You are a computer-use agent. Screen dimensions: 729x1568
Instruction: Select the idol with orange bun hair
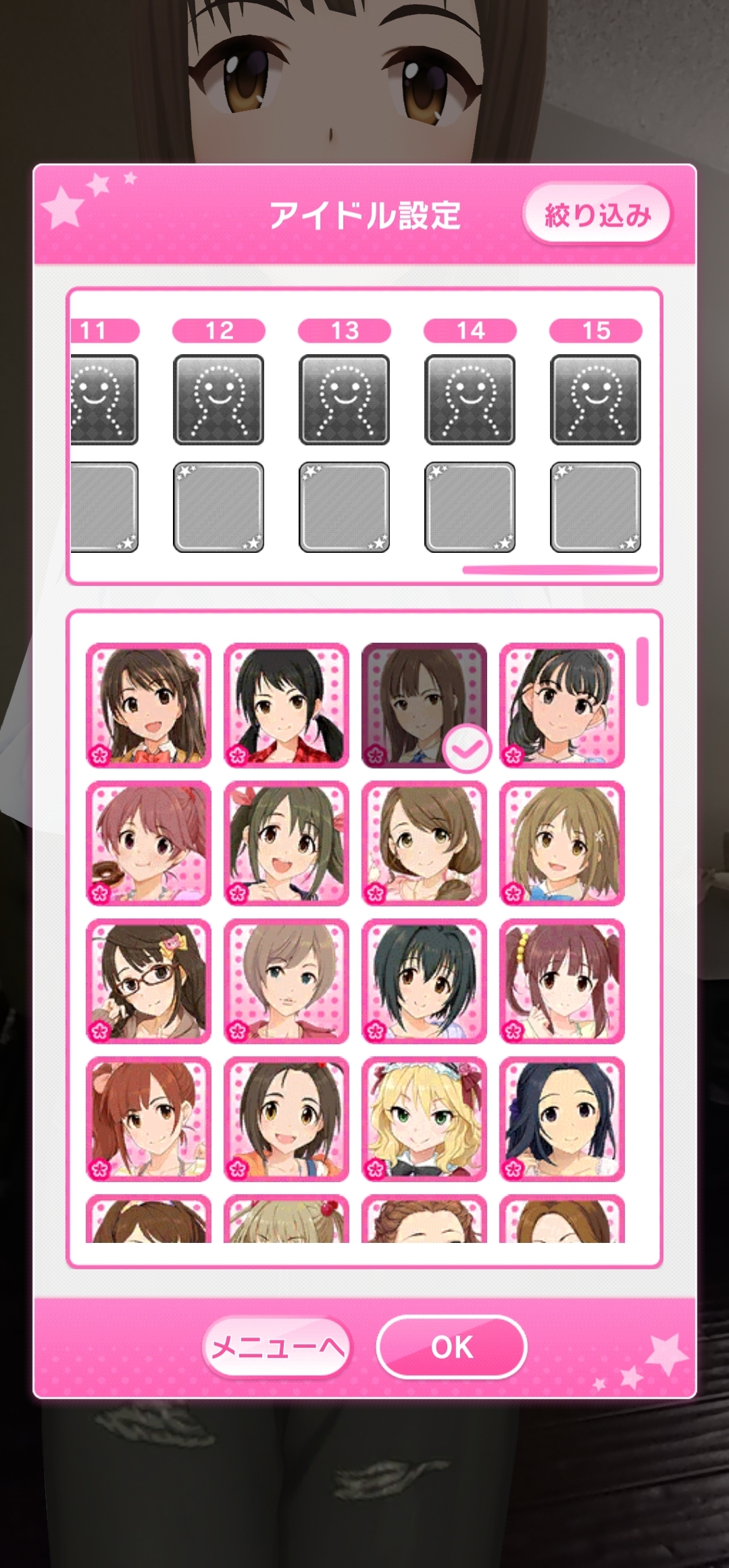coord(148,1119)
